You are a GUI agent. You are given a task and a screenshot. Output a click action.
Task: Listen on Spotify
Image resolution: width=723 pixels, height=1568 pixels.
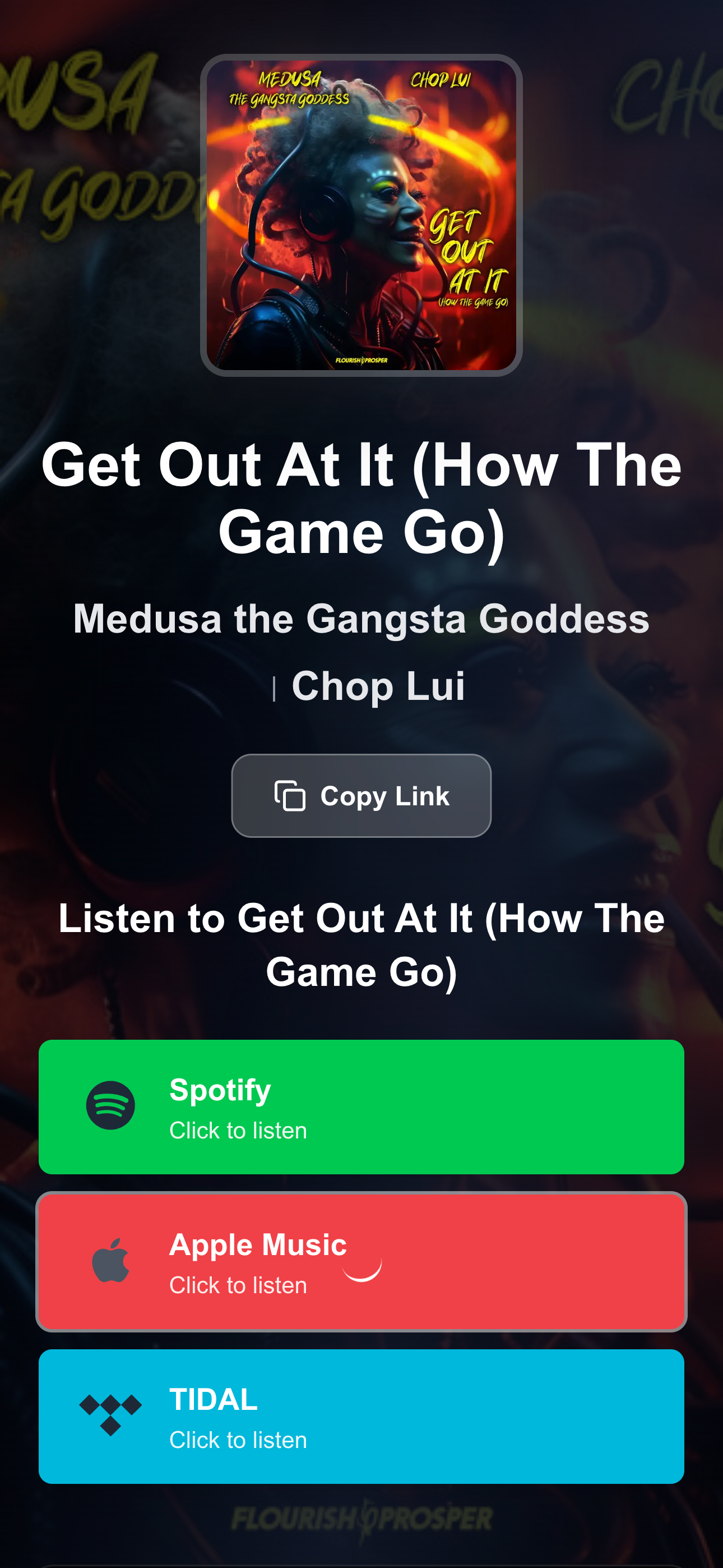click(361, 1106)
